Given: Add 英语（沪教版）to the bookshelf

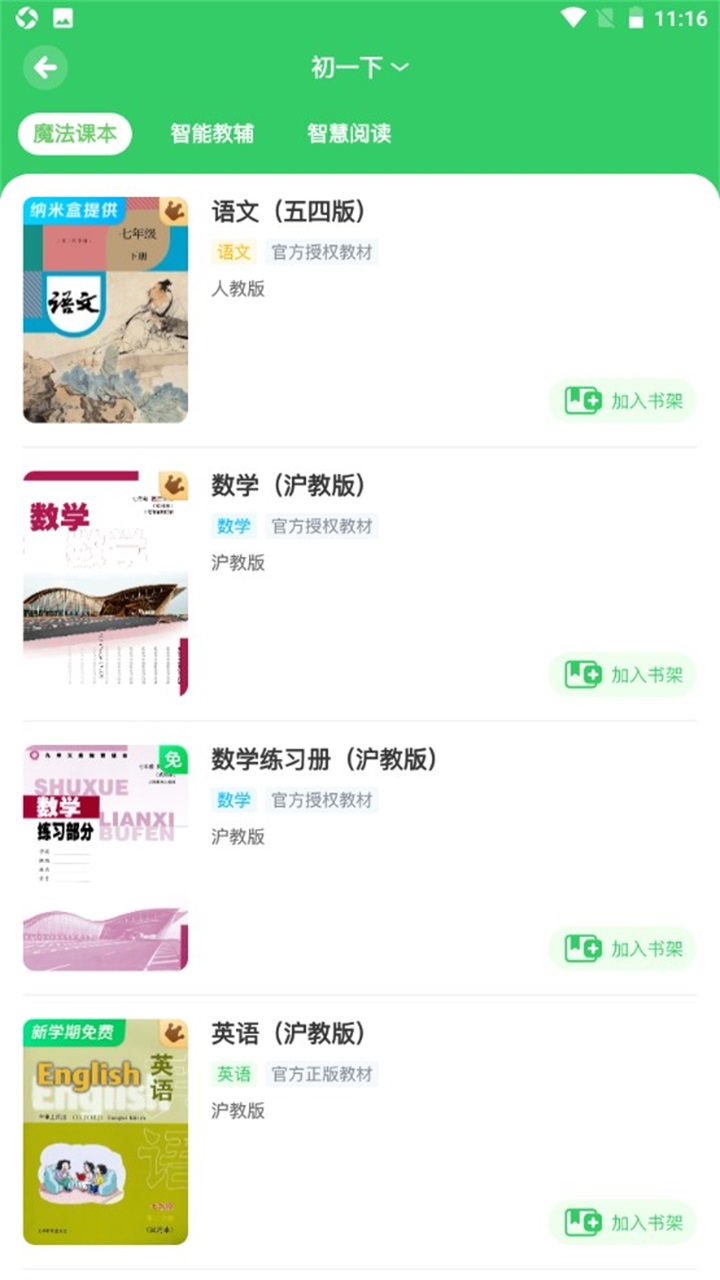Looking at the screenshot, I should coord(623,1222).
